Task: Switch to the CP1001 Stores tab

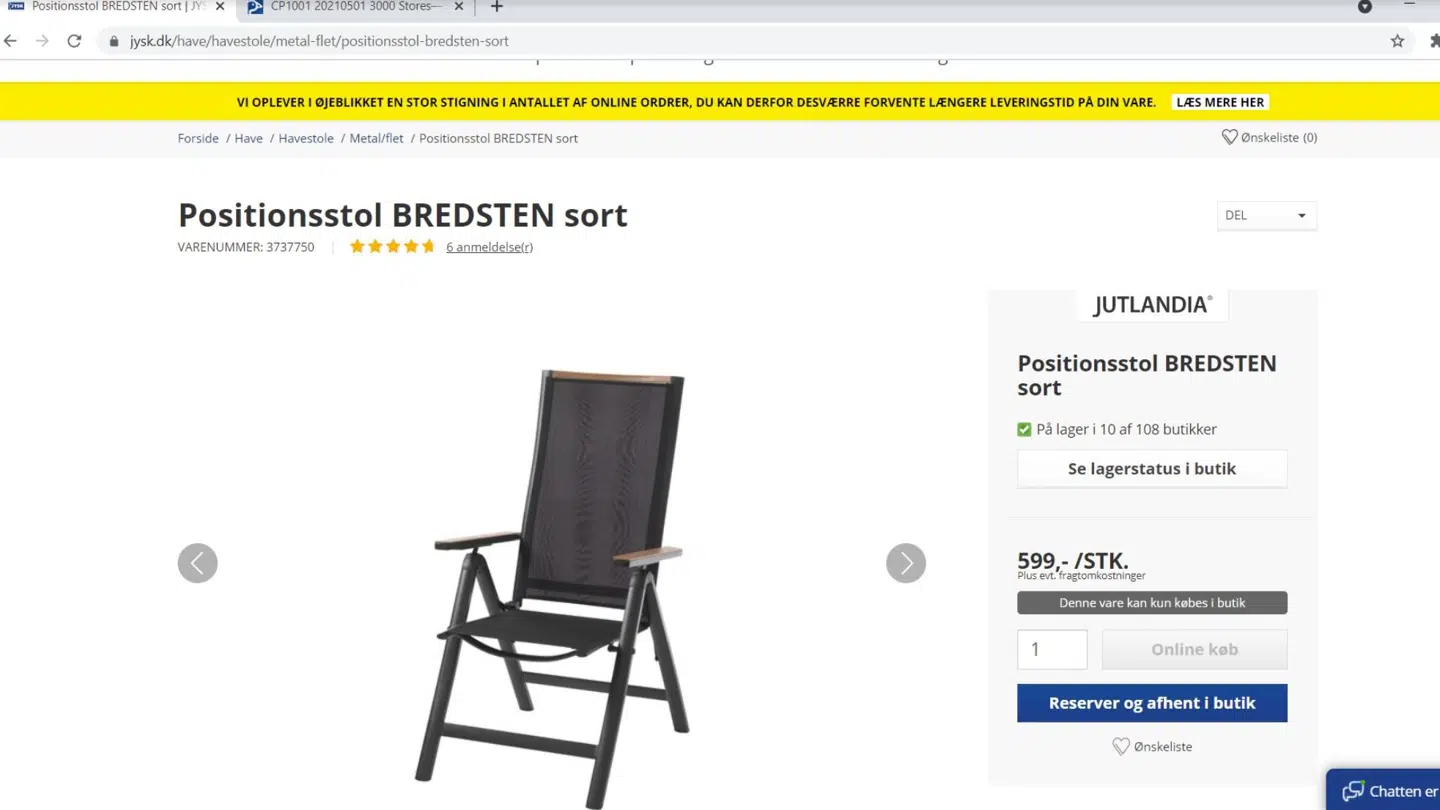Action: [x=350, y=7]
